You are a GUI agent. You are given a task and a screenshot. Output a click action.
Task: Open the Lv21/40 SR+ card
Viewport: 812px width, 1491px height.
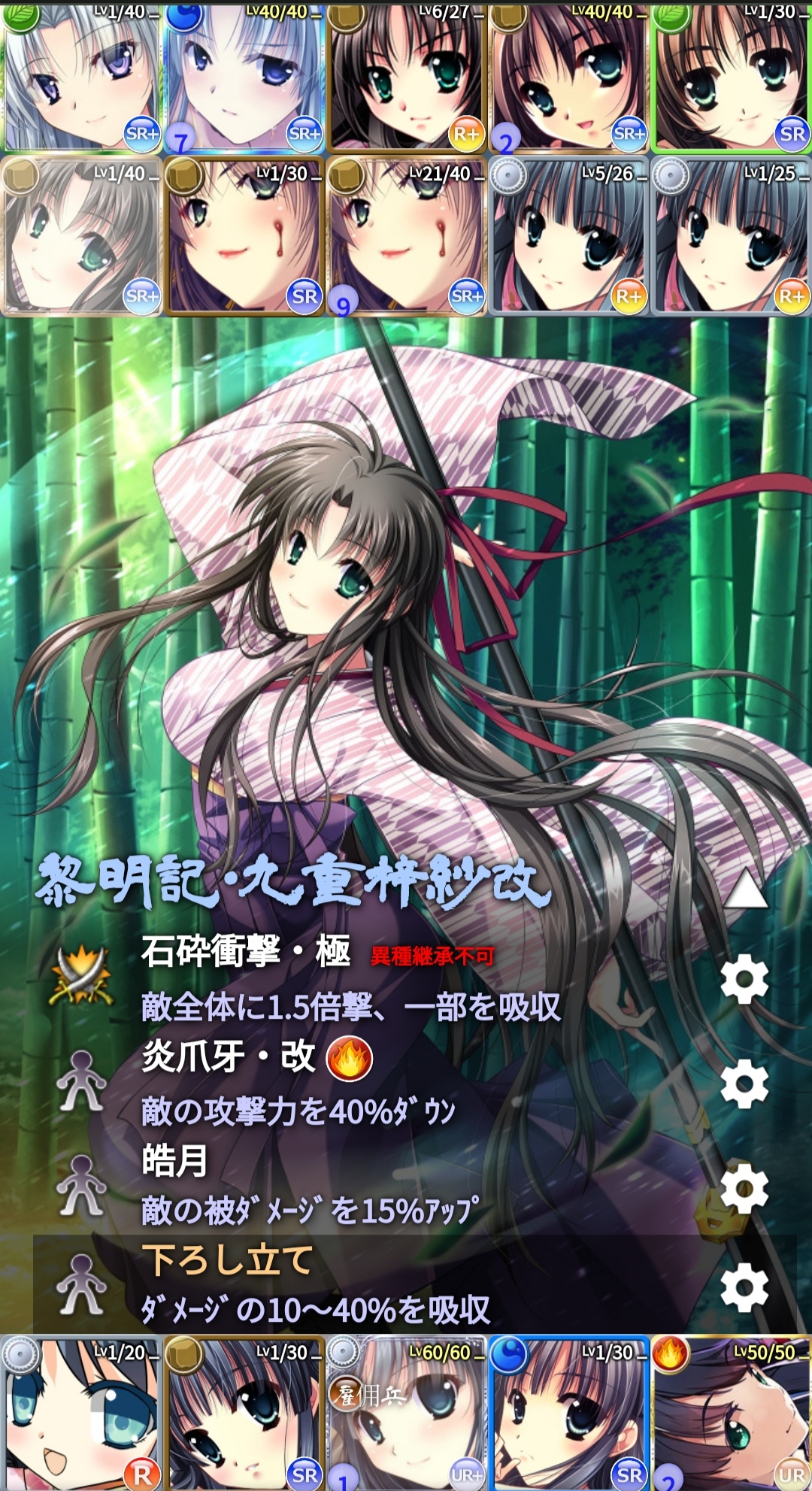[x=407, y=235]
